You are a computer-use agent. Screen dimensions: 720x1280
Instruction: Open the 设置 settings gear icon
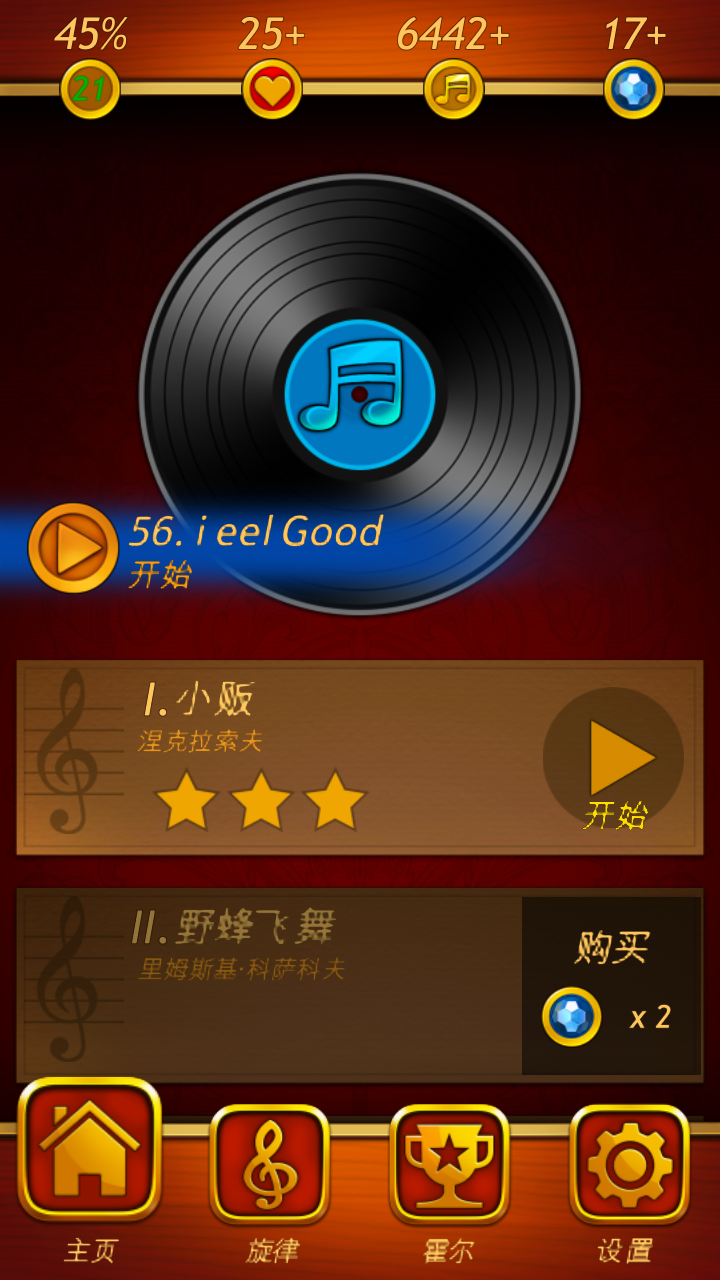(629, 1164)
